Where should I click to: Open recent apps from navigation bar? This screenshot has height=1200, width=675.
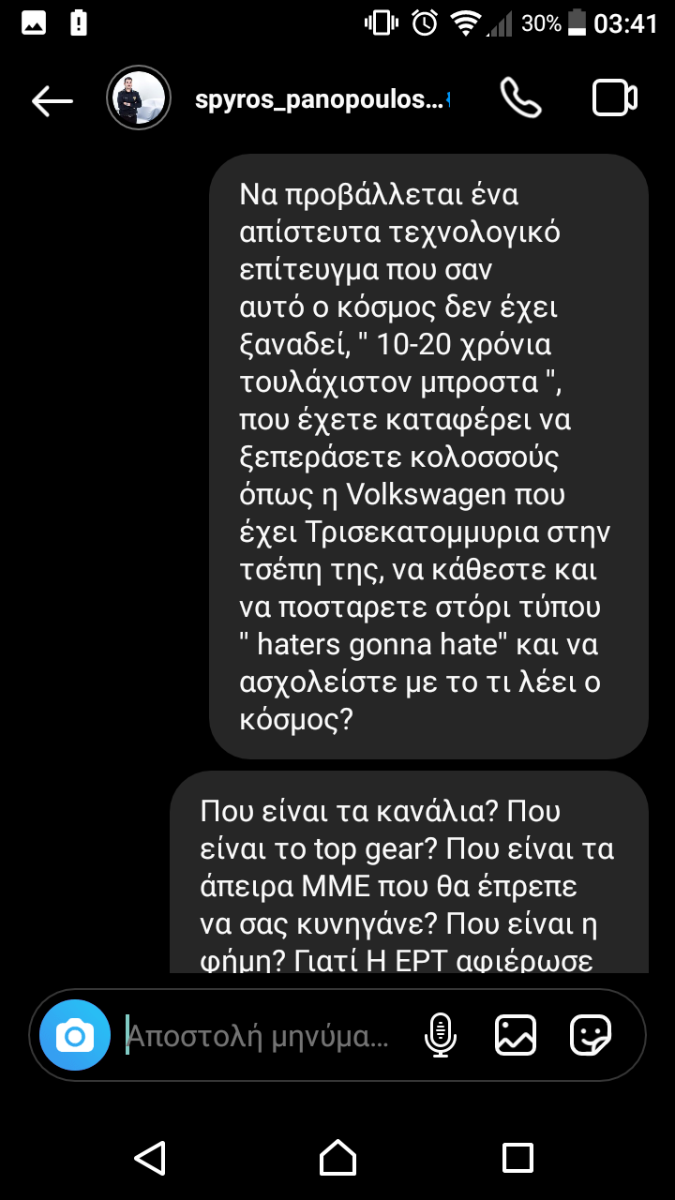(518, 1158)
